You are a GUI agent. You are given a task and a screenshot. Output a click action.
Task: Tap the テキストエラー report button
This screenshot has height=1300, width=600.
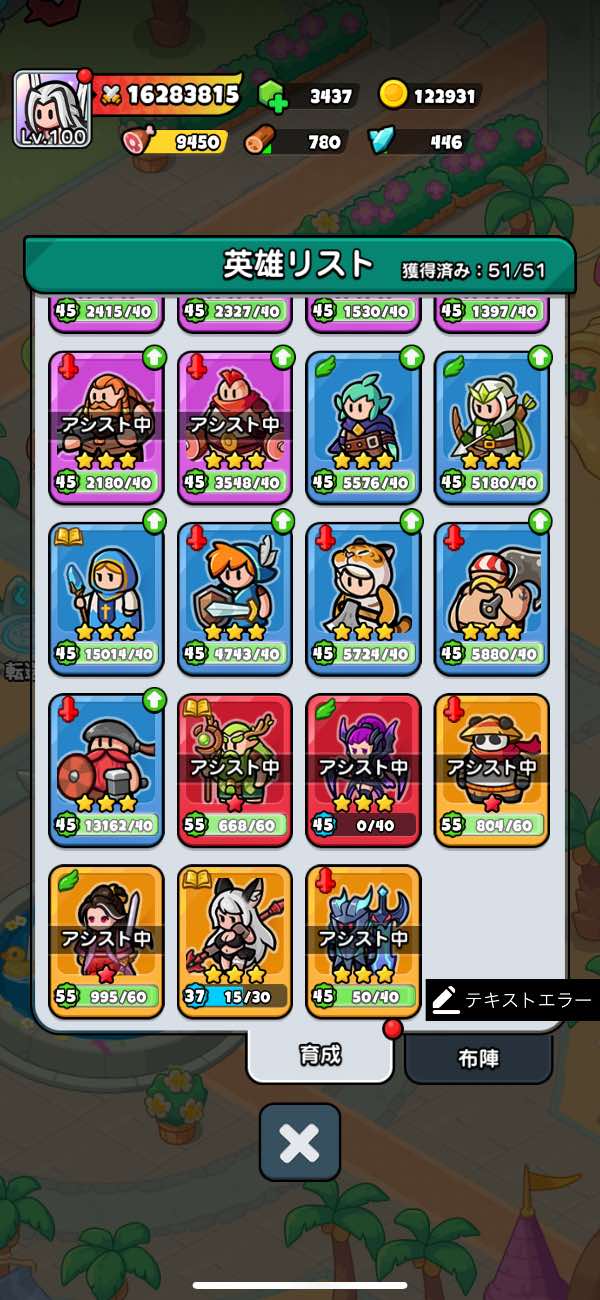(513, 1000)
